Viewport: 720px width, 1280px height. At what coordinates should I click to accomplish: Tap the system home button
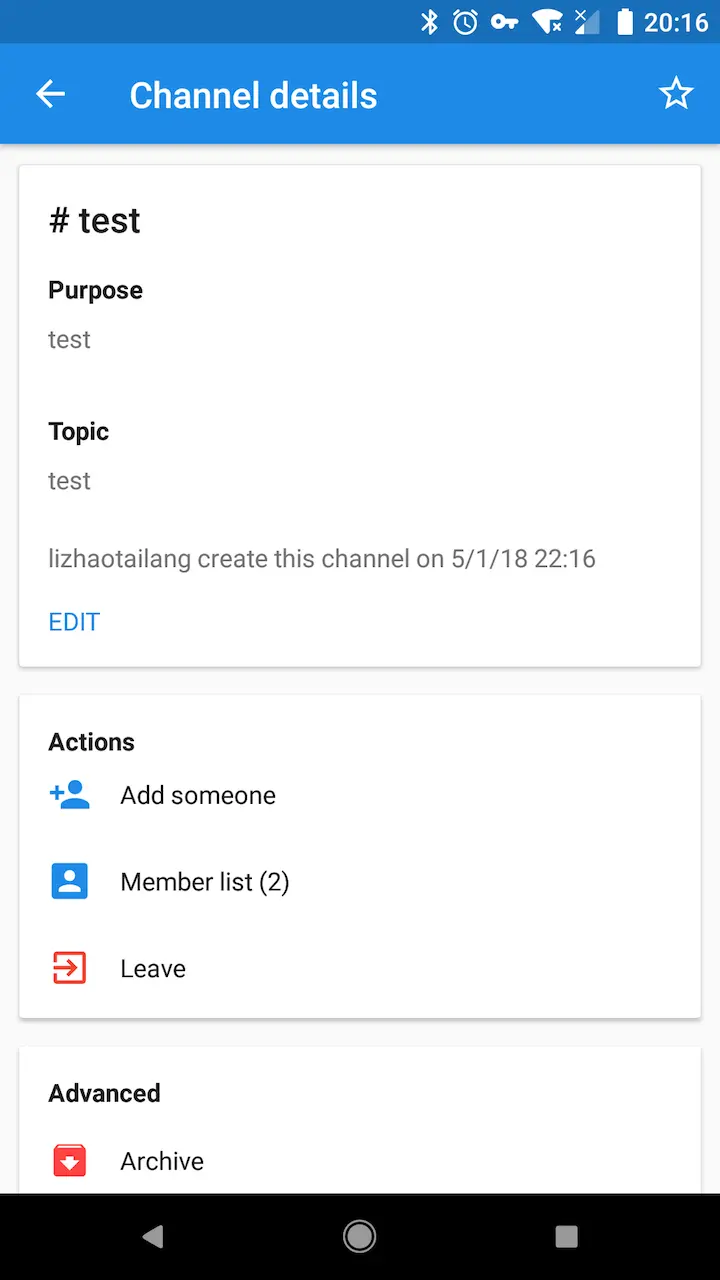[x=359, y=1237]
